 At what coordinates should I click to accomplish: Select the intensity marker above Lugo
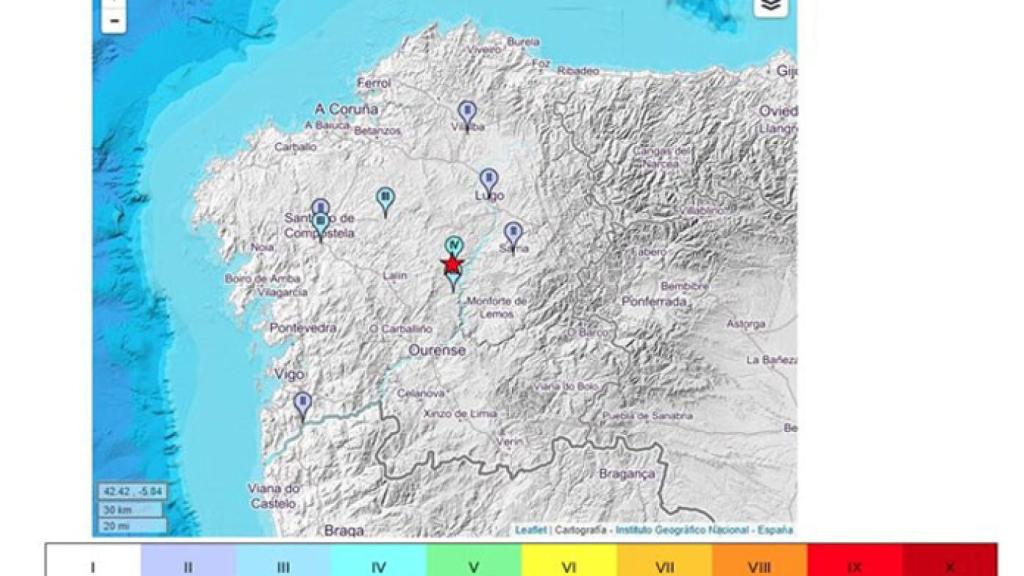click(x=488, y=180)
